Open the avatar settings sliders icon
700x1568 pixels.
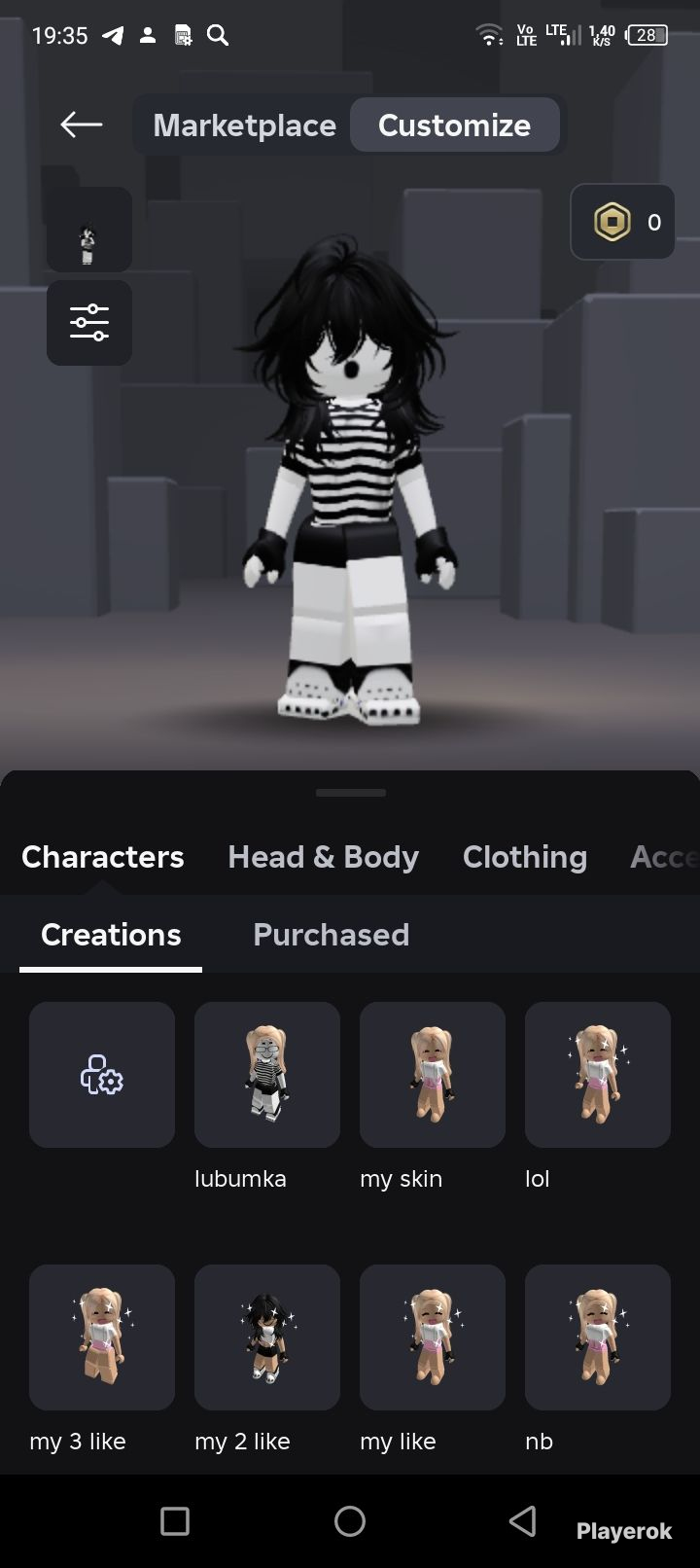coord(89,323)
